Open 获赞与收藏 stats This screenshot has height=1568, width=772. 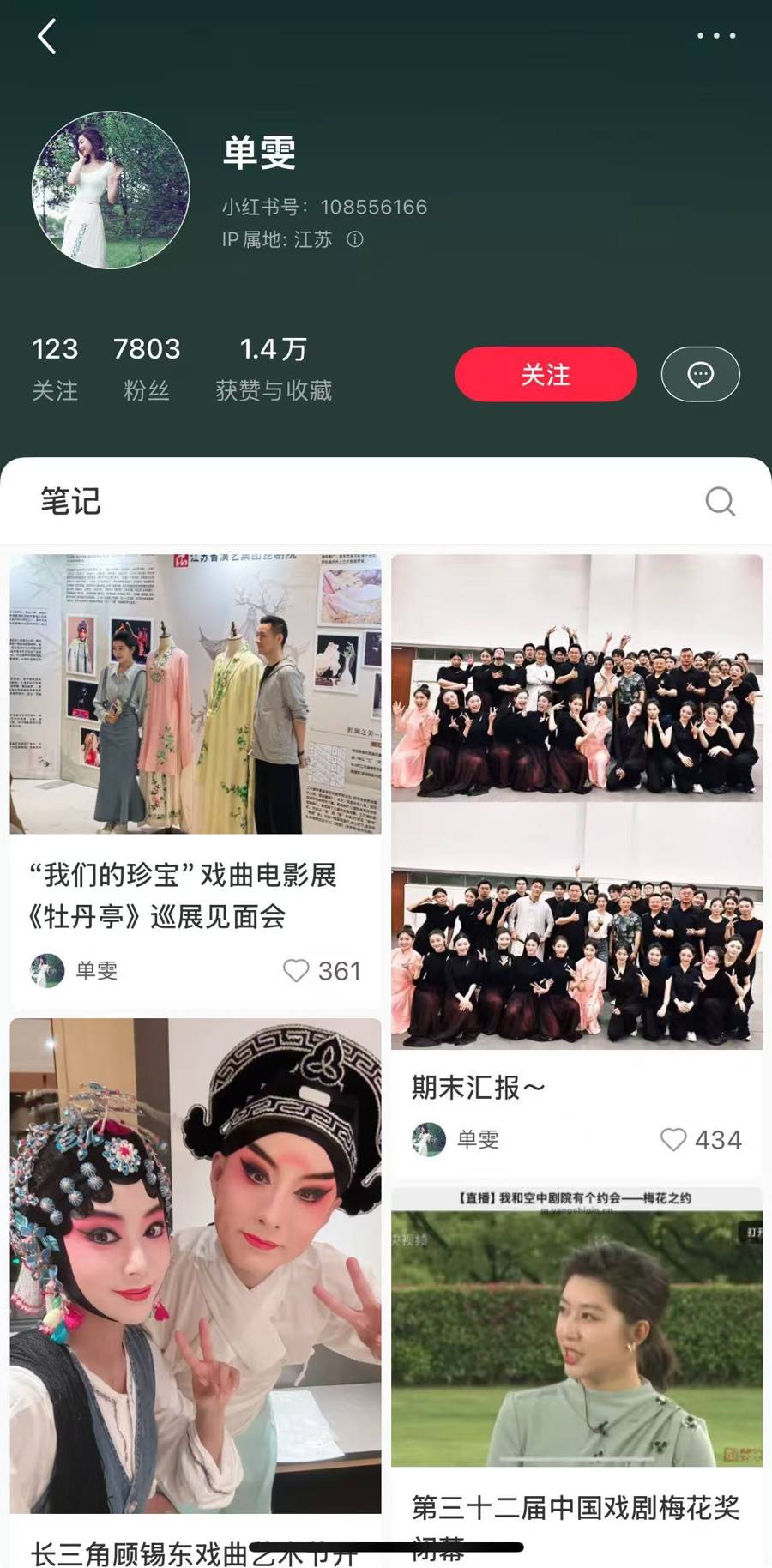pyautogui.click(x=274, y=369)
